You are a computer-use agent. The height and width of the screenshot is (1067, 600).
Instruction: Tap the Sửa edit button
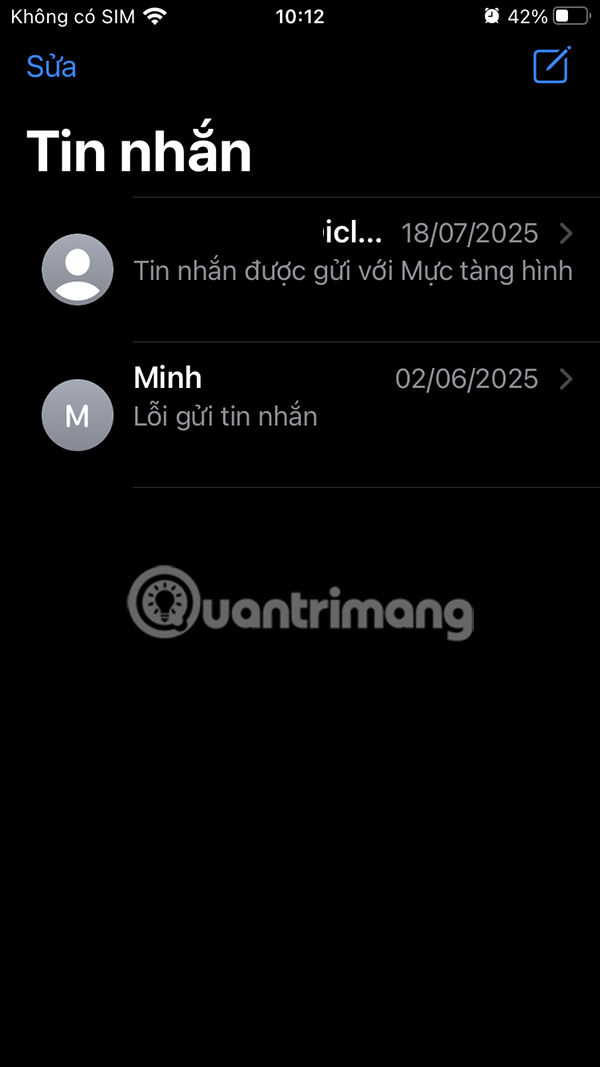pos(51,67)
